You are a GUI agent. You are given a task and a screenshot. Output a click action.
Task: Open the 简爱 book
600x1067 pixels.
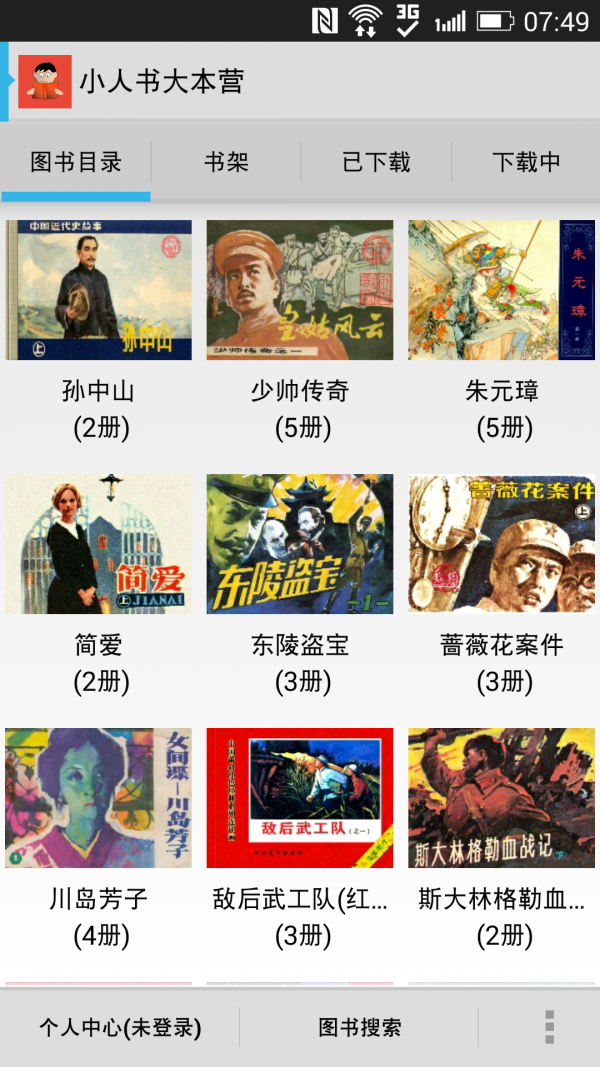[98, 545]
